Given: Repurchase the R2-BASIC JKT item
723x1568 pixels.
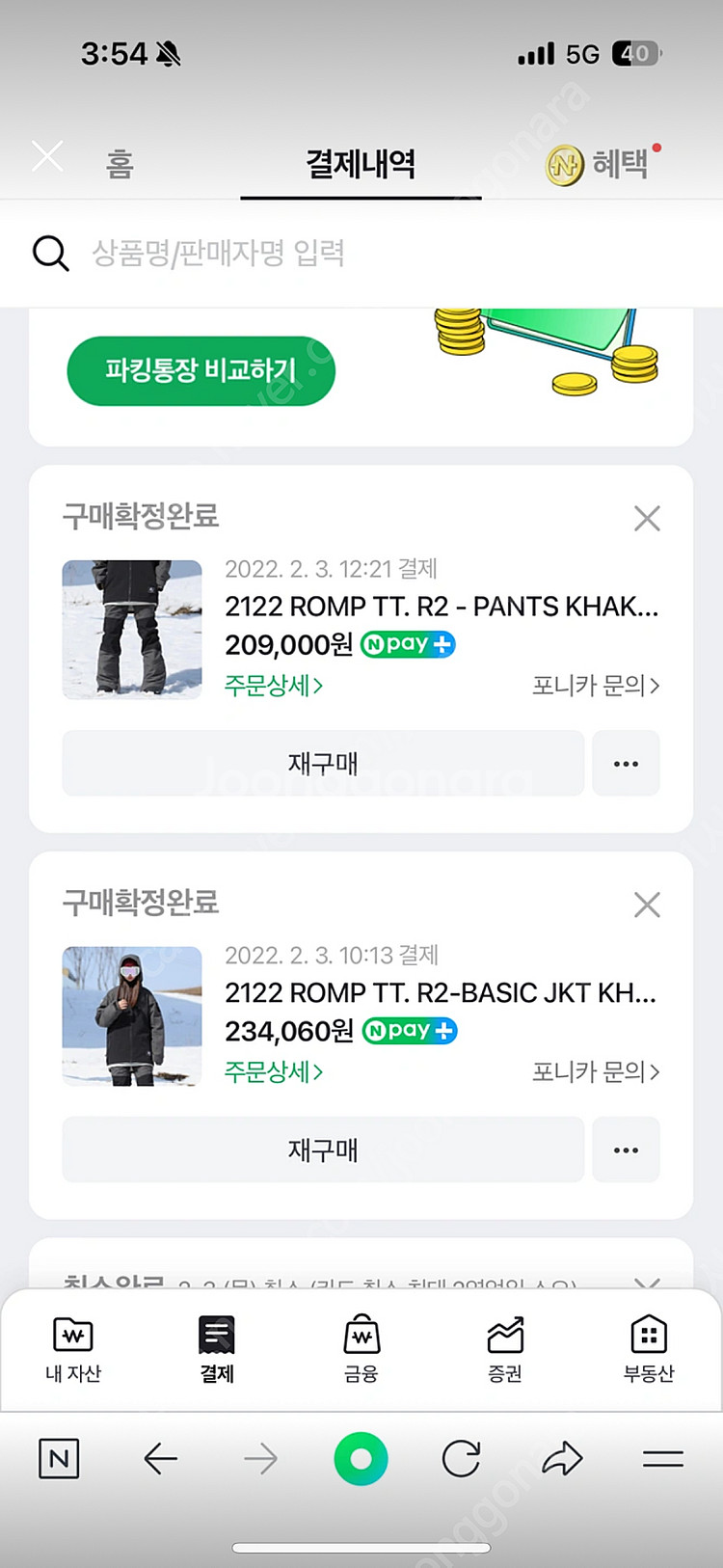Looking at the screenshot, I should [323, 1149].
